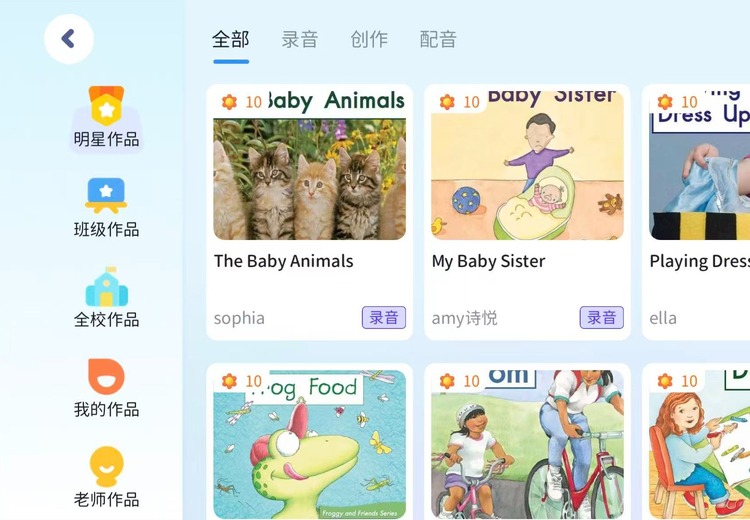Screen dimensions: 750x520
Task: Open 班级作品 section
Action: [x=106, y=208]
